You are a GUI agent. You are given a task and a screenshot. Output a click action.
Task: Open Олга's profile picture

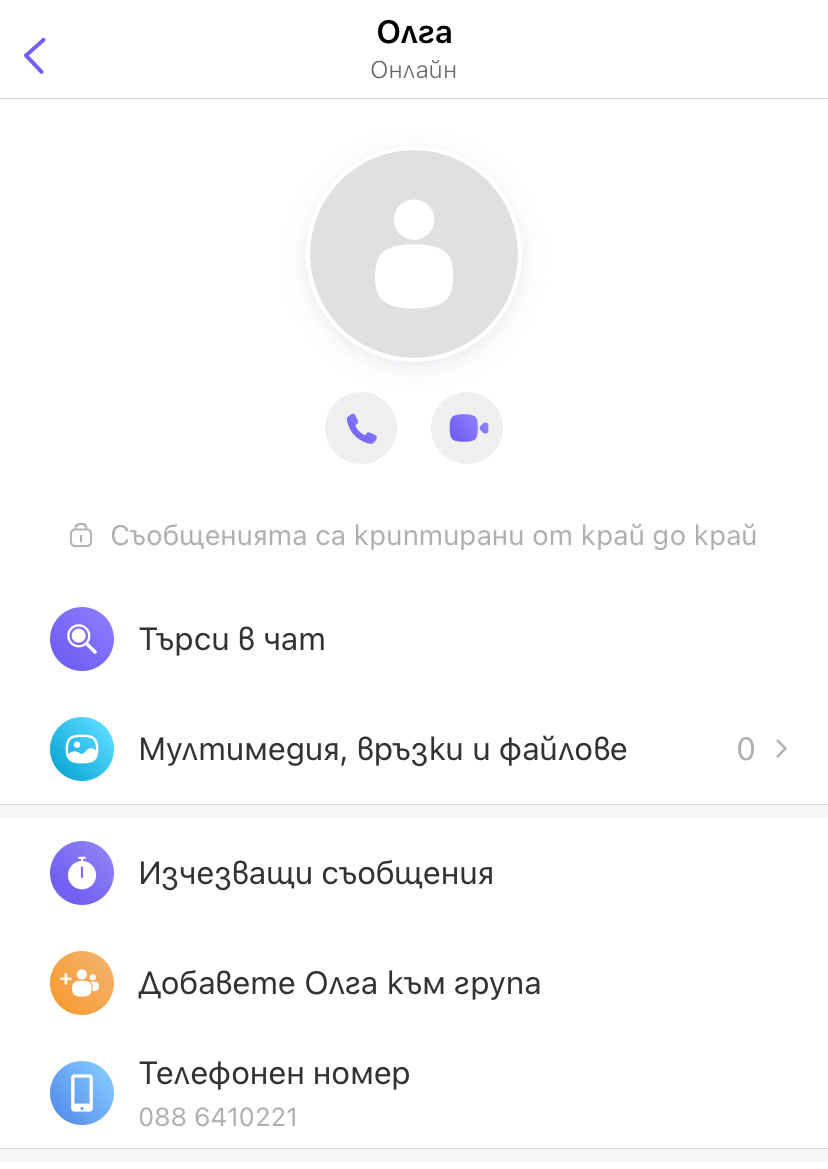click(414, 254)
